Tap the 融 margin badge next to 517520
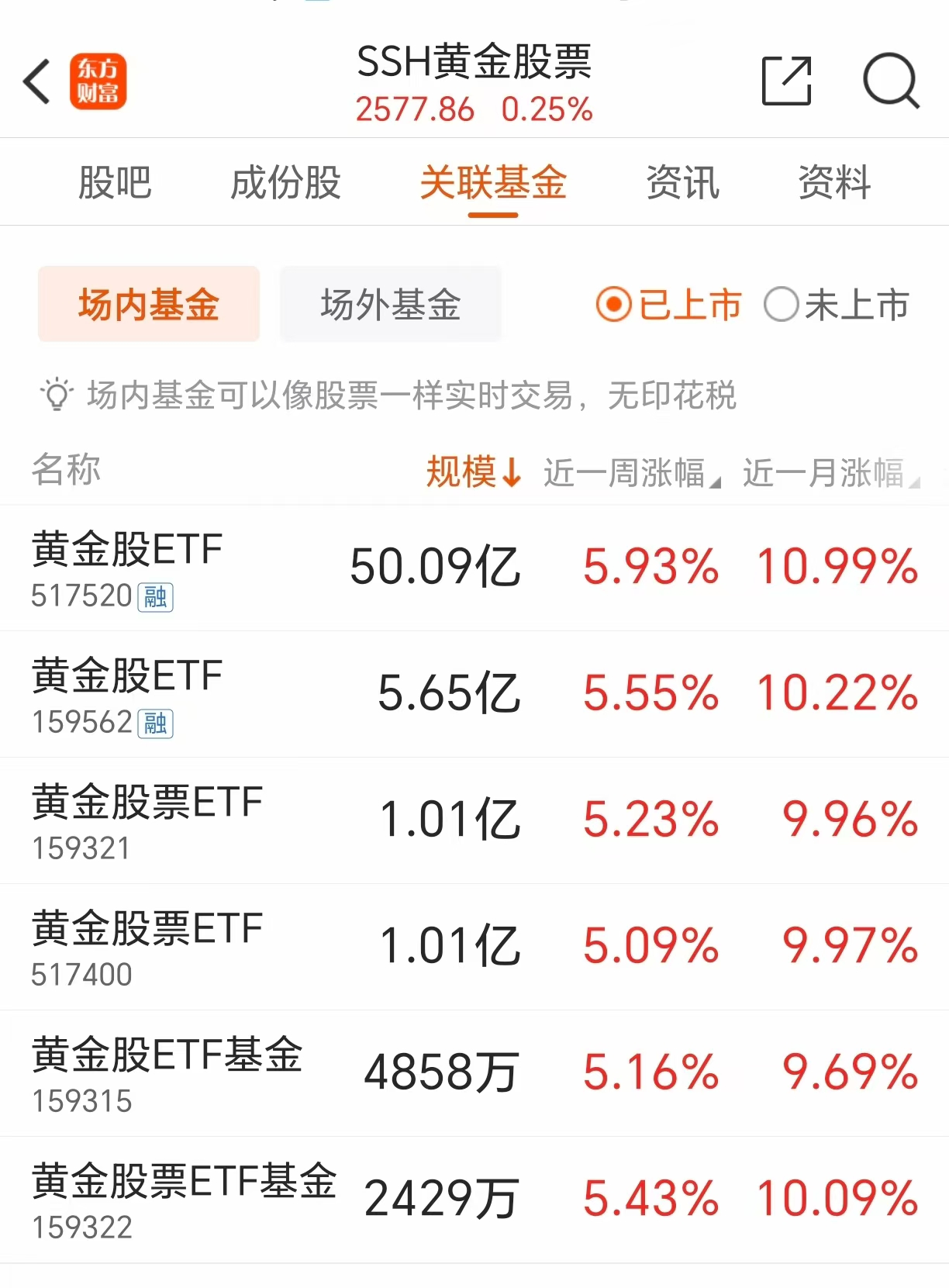949x1288 pixels. [x=155, y=599]
